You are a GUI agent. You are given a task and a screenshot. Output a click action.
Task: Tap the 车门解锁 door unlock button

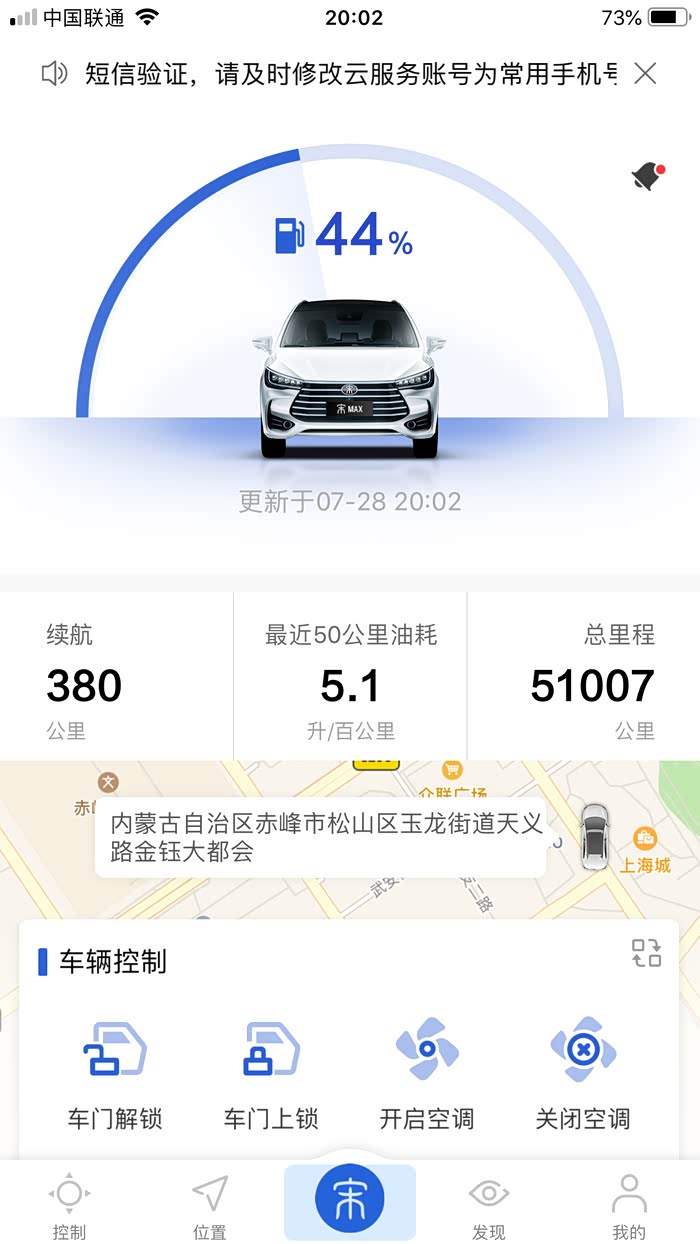point(115,1073)
